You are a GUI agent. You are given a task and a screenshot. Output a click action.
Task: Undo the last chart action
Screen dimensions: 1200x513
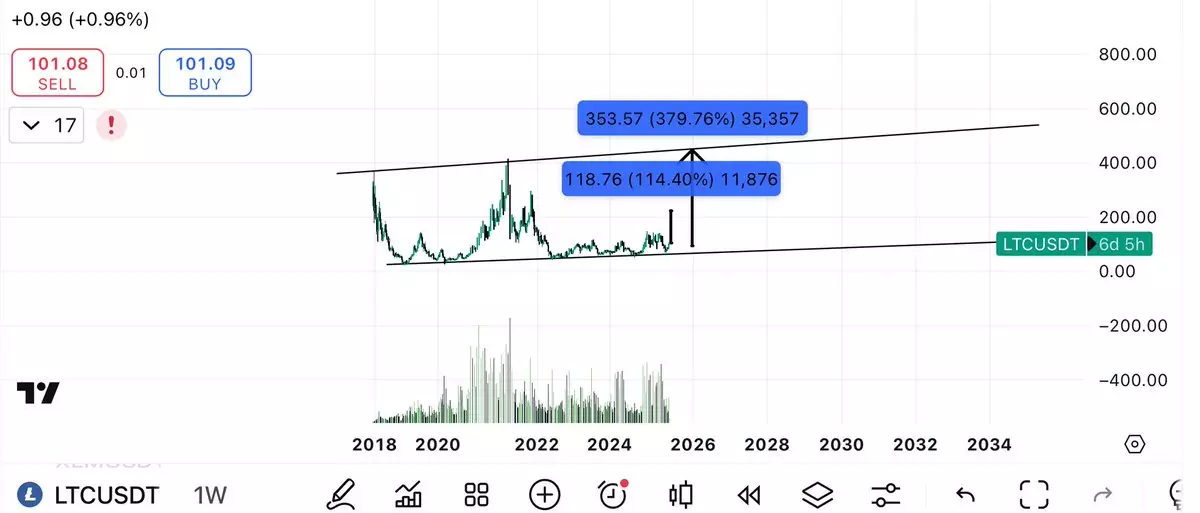[965, 493]
